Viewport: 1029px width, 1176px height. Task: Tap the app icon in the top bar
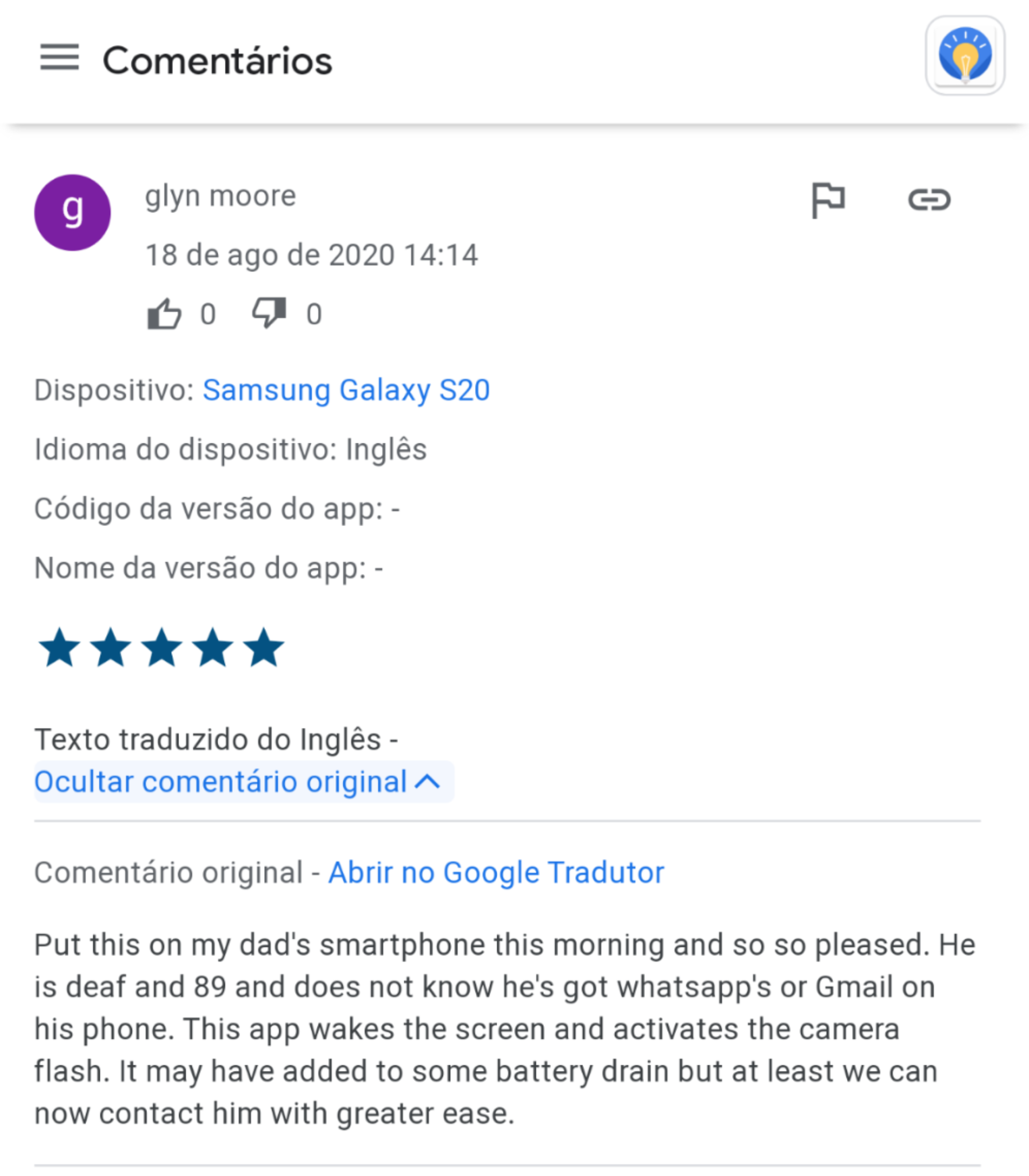coord(965,56)
